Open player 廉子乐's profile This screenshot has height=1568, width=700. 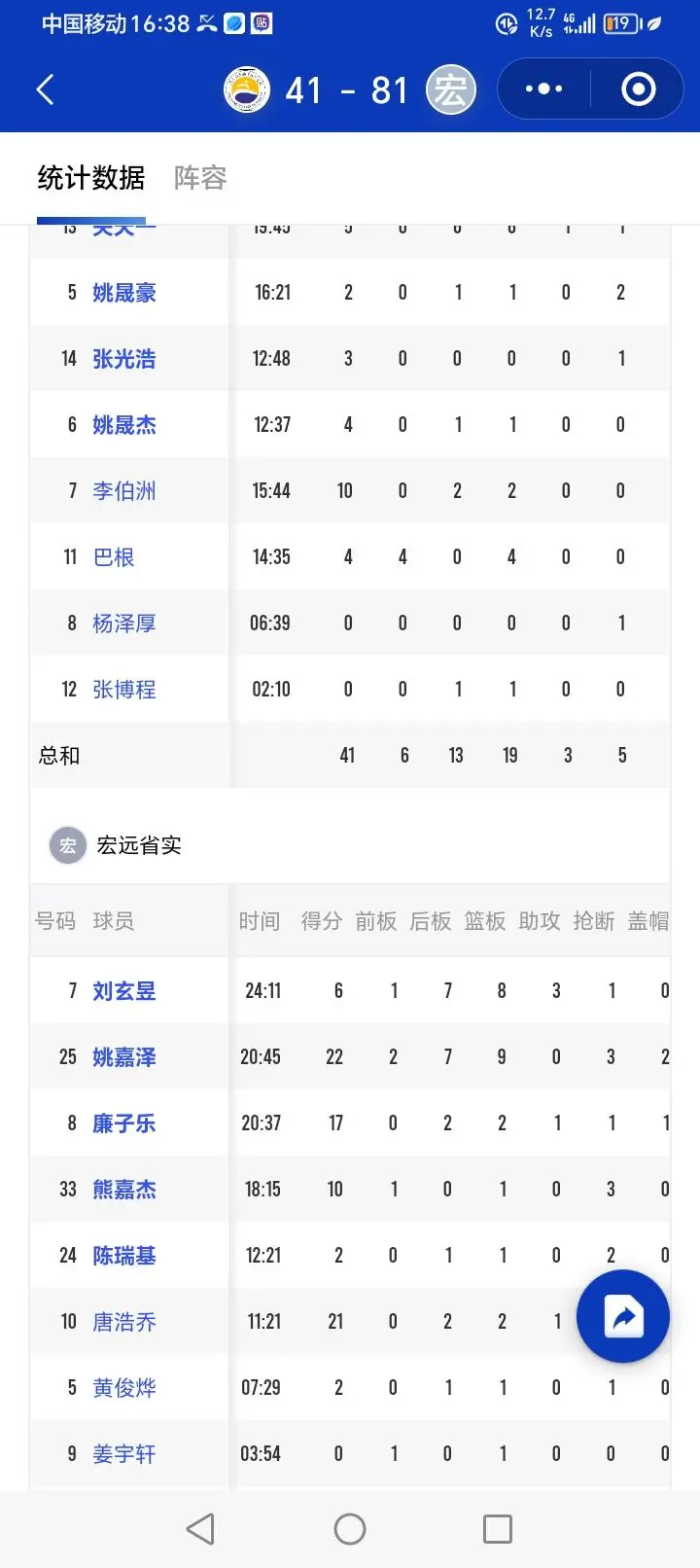pos(124,1123)
